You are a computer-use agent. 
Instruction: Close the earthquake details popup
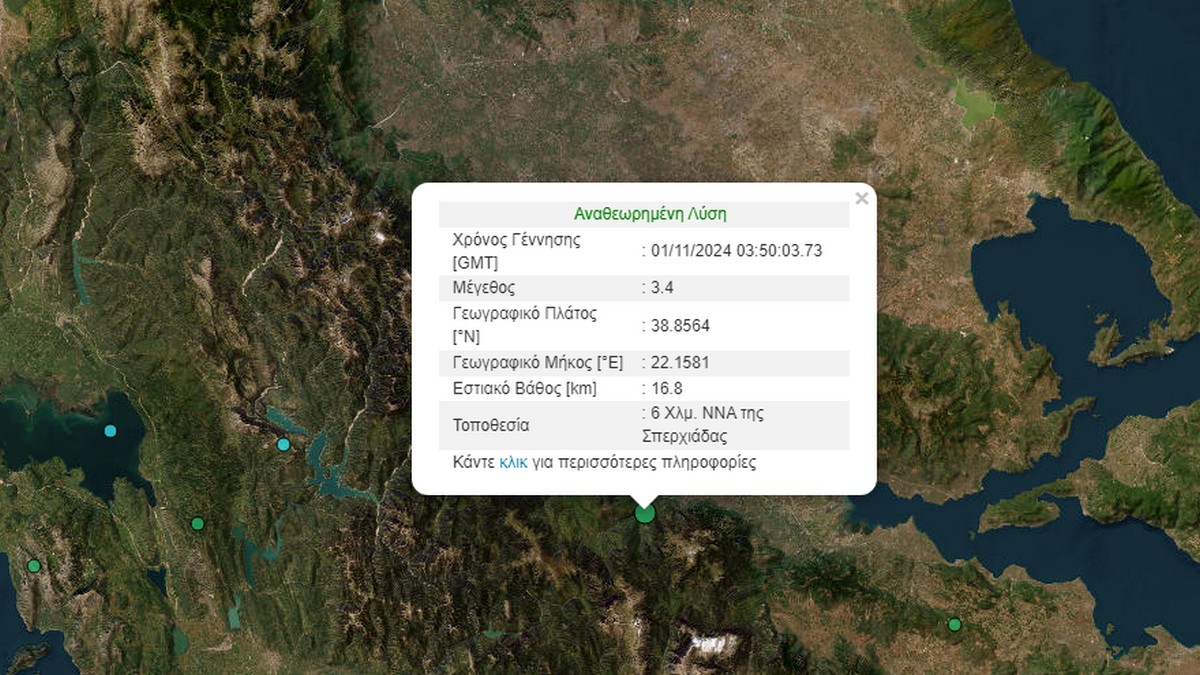(861, 199)
